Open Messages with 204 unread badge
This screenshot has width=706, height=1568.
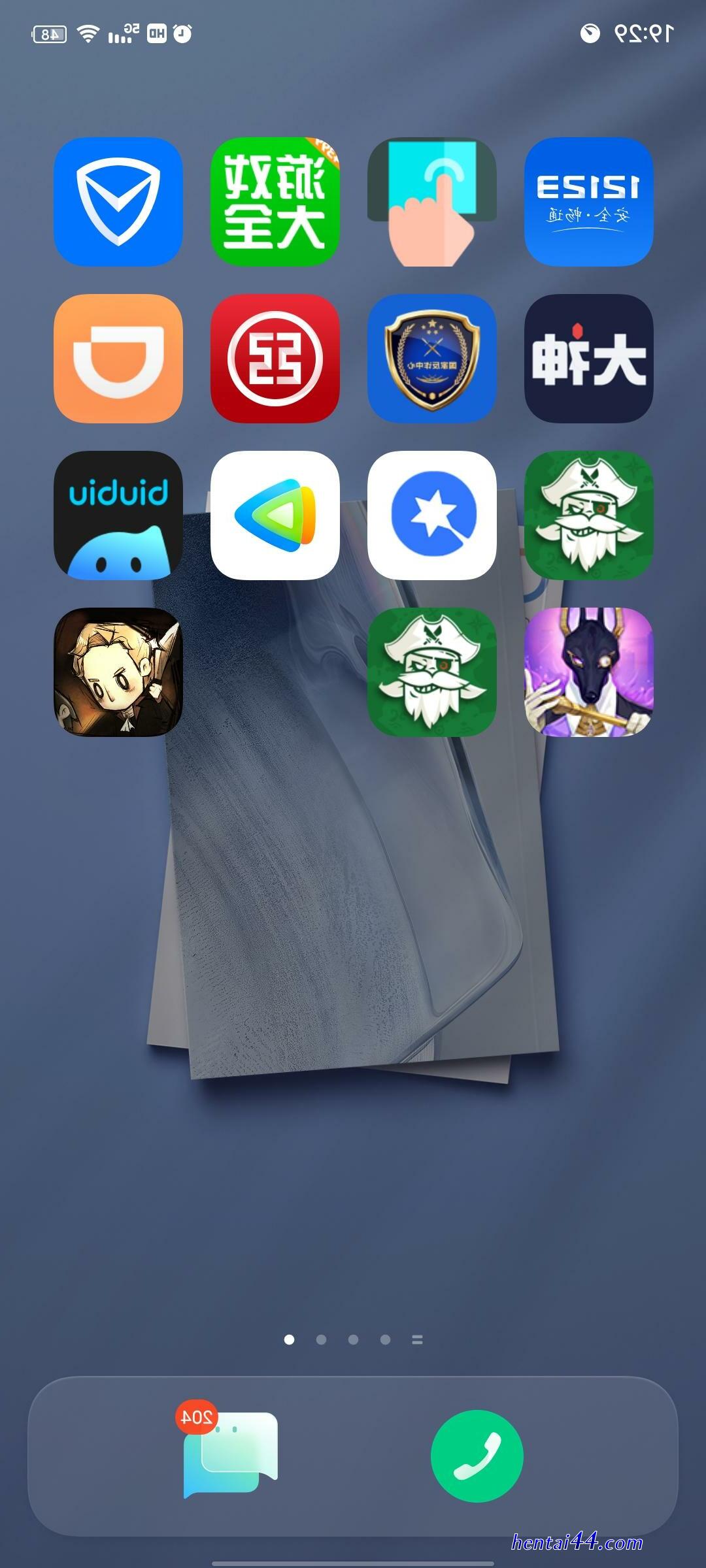229,1452
